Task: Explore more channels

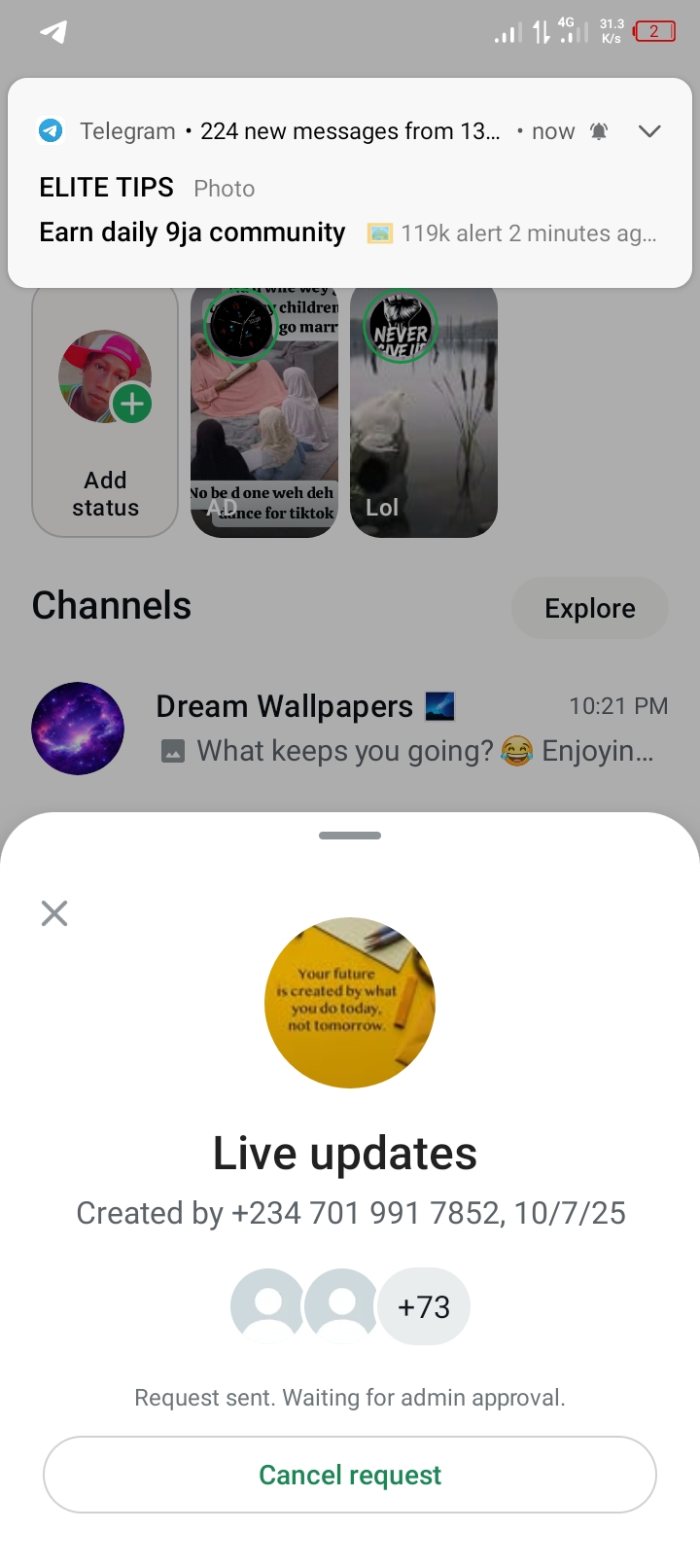Action: point(589,608)
